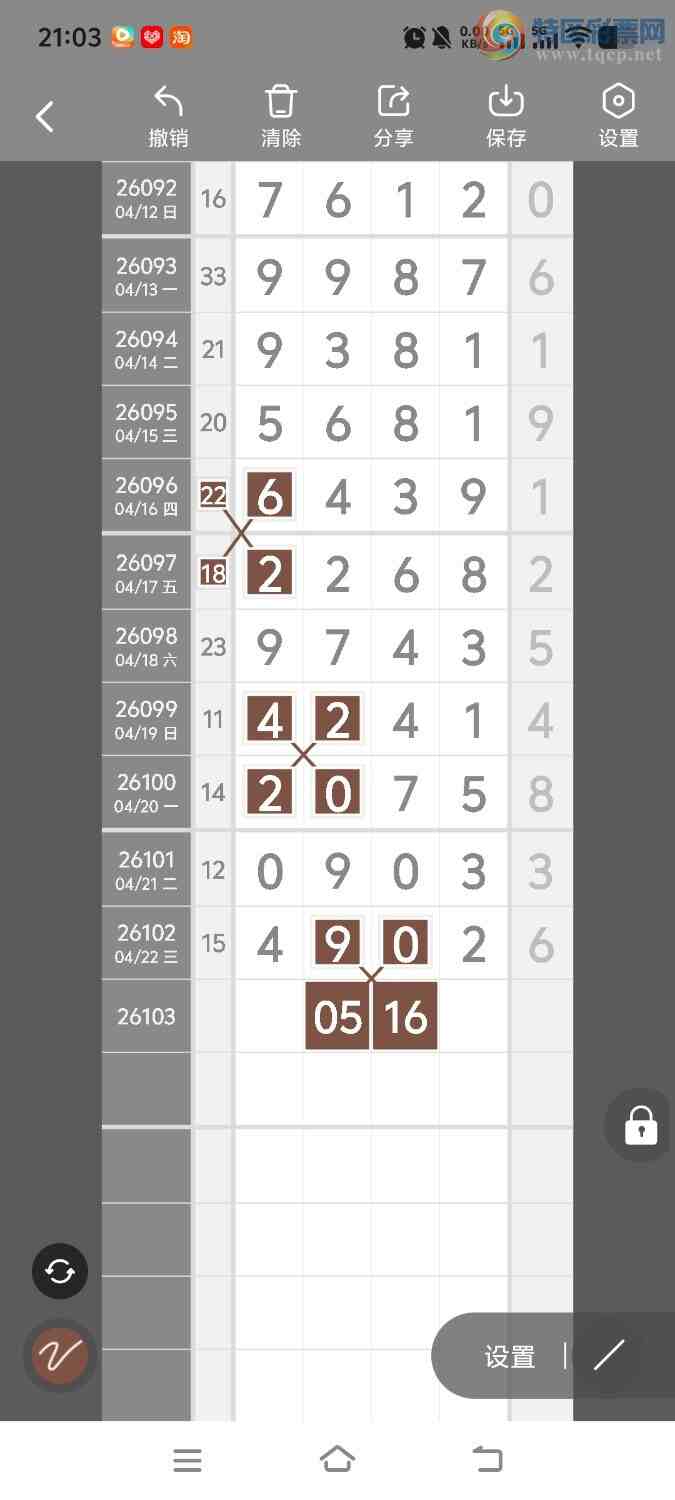This screenshot has height=1500, width=675.
Task: Share the chart via 分享
Action: pos(393,116)
